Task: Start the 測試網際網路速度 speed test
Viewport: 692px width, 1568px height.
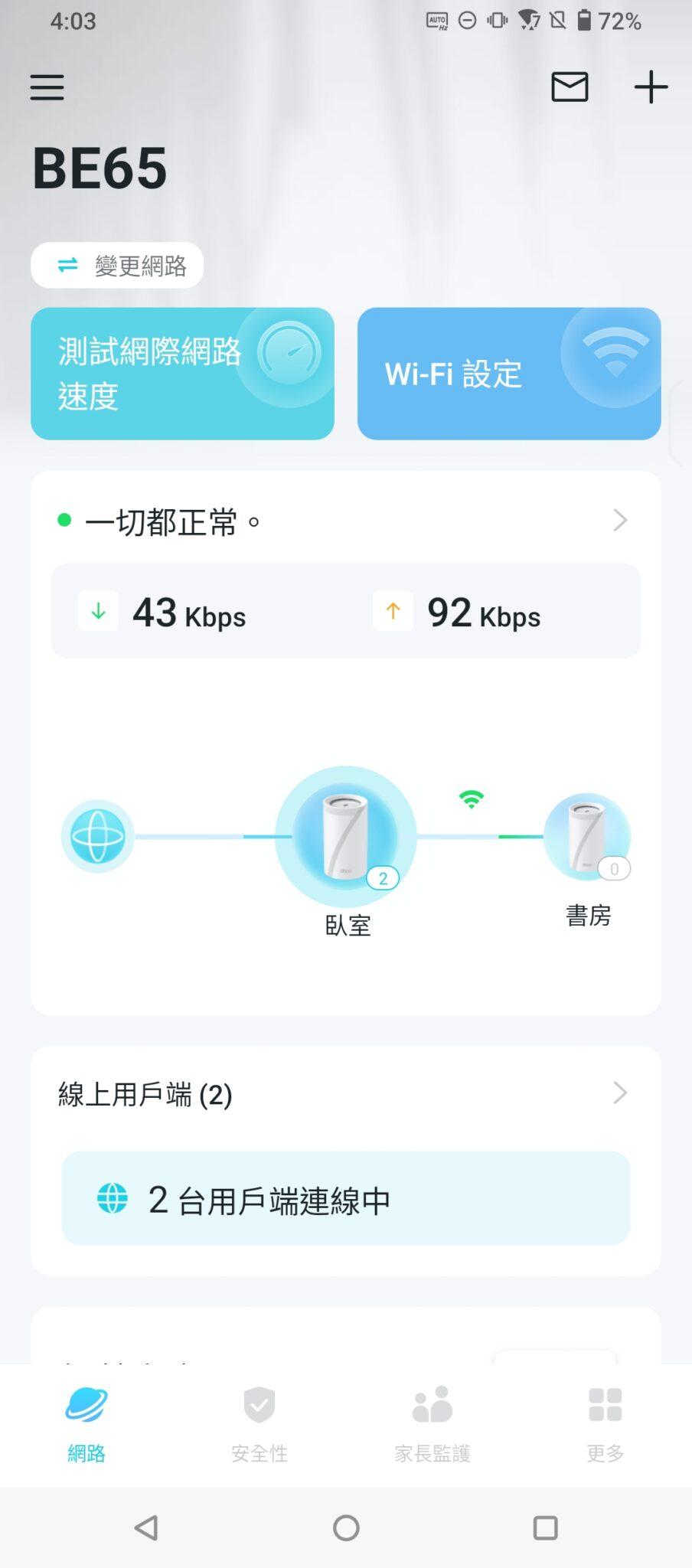Action: pyautogui.click(x=182, y=374)
